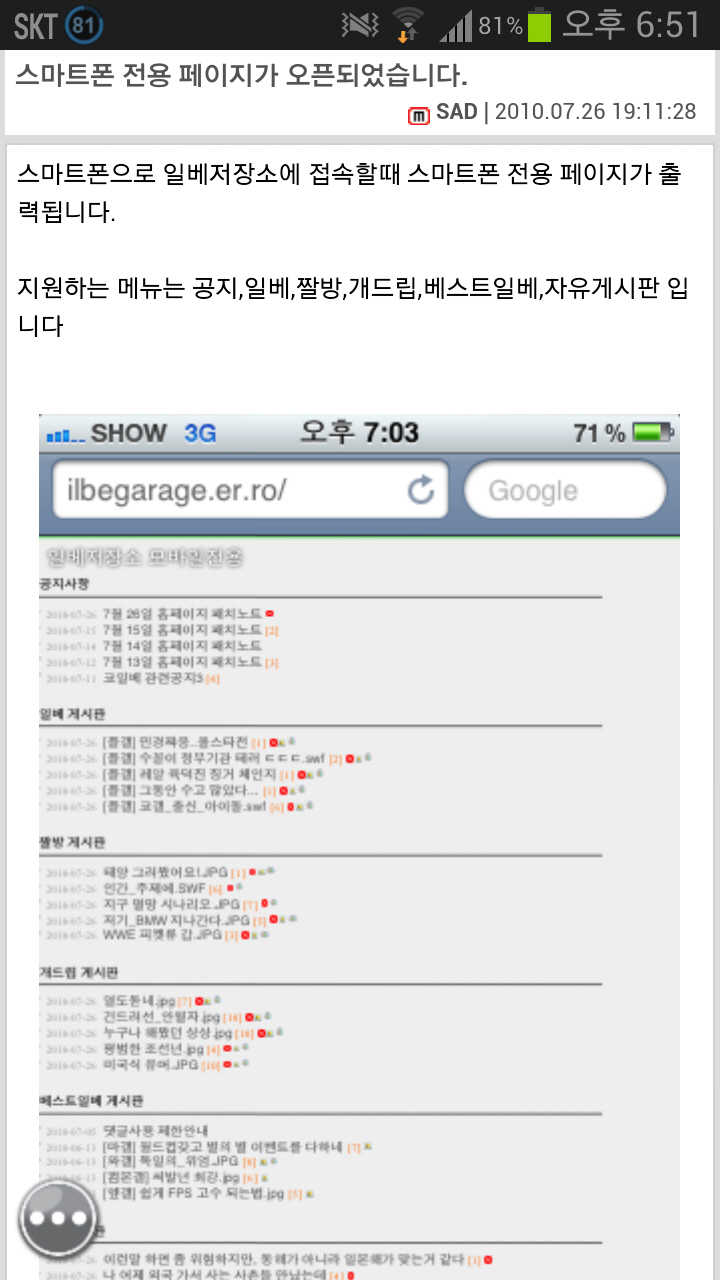The height and width of the screenshot is (1280, 720).
Task: View author SAD's profile
Action: point(456,112)
